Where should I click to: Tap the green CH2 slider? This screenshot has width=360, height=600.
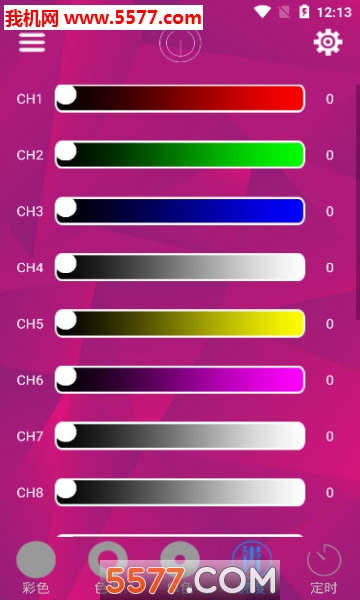[x=180, y=155]
